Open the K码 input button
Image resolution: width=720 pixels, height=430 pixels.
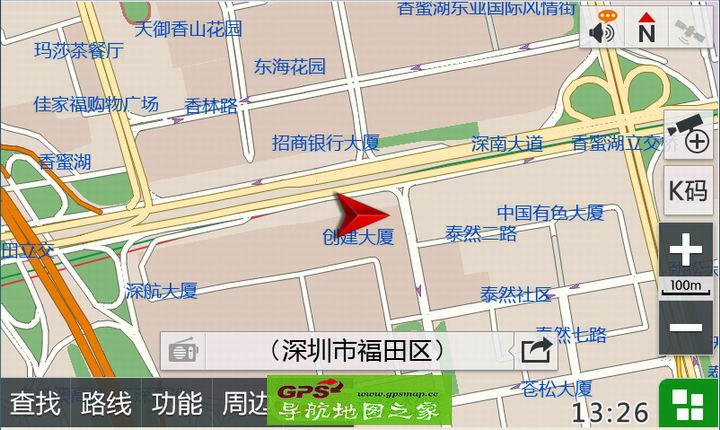(x=688, y=191)
